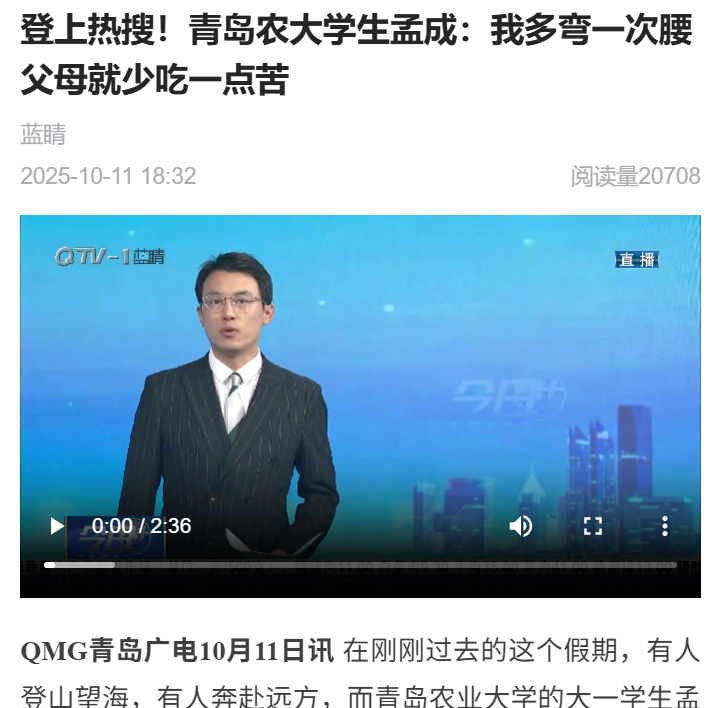Seek along the video progress bar
The image size is (720, 708).
click(360, 565)
